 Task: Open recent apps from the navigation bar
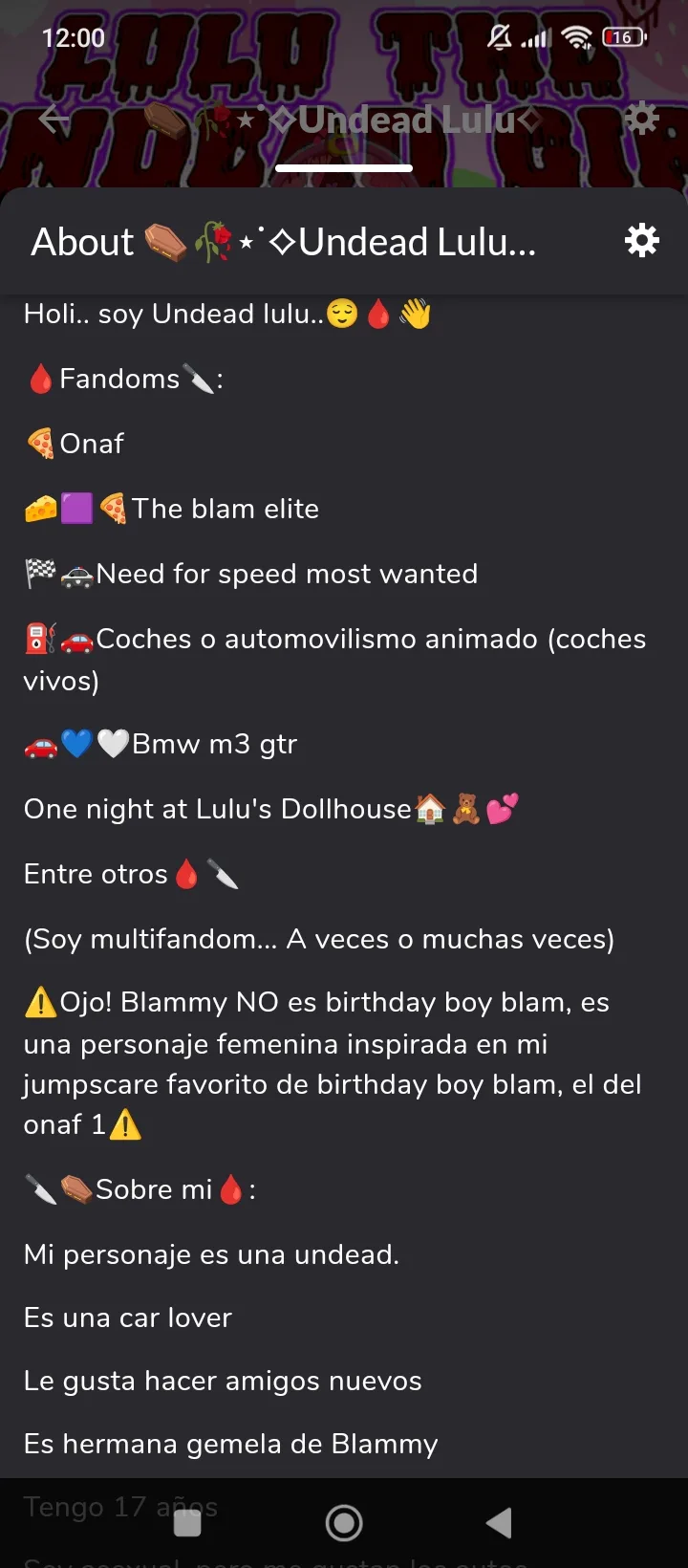tap(187, 1523)
